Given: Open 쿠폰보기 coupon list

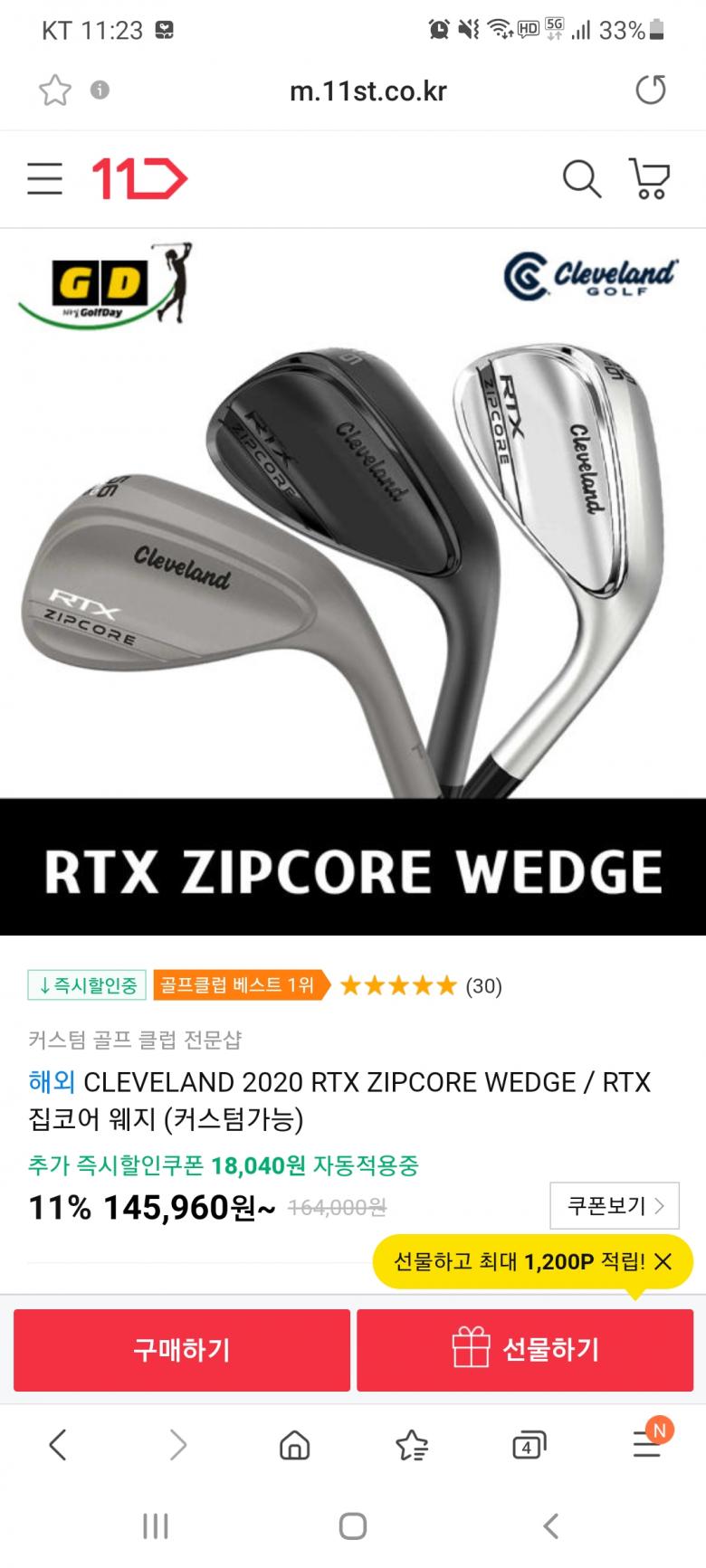Looking at the screenshot, I should click(x=614, y=1206).
